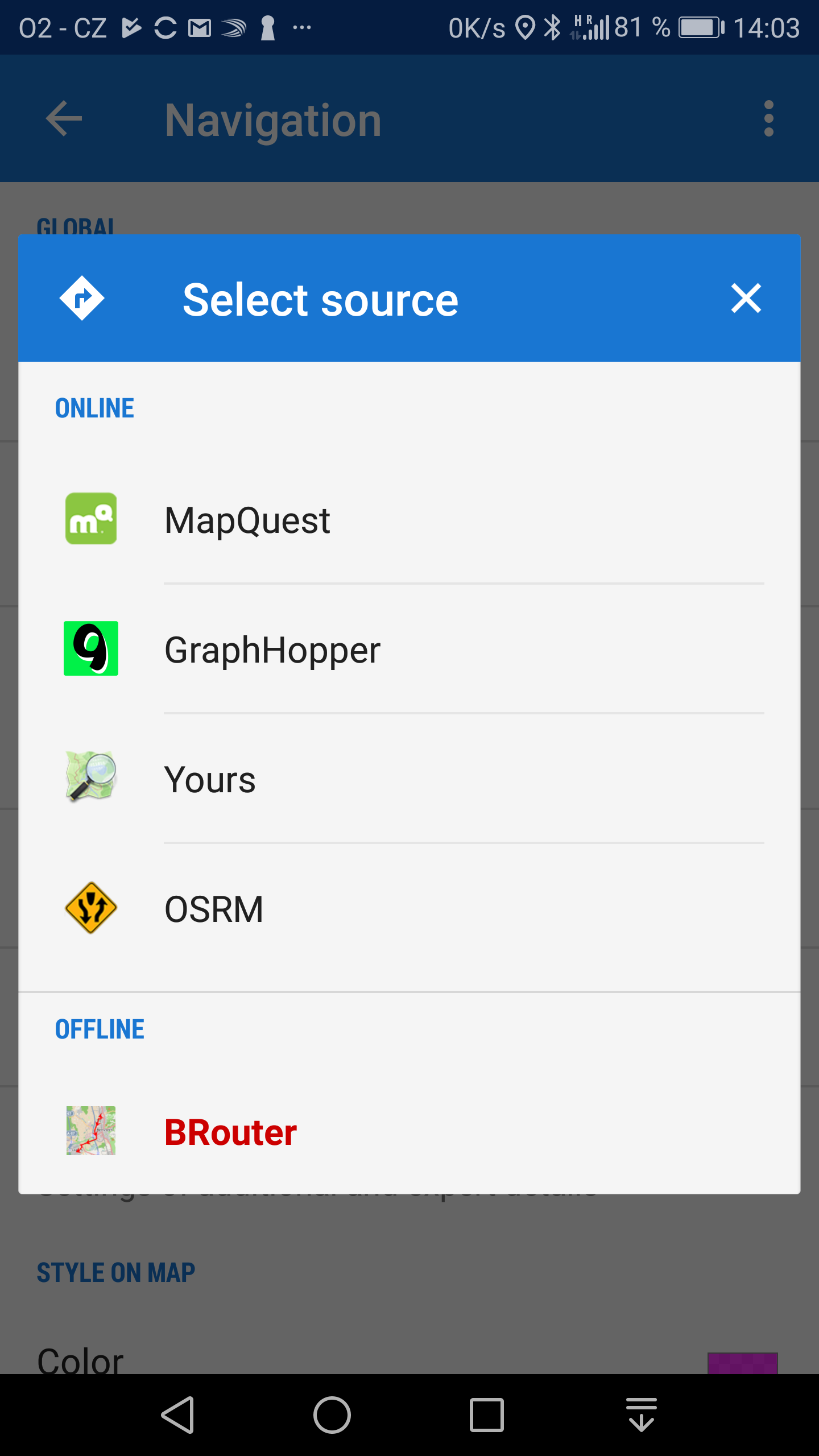Choose the offline BRouter source
819x1456 pixels.
point(409,1131)
